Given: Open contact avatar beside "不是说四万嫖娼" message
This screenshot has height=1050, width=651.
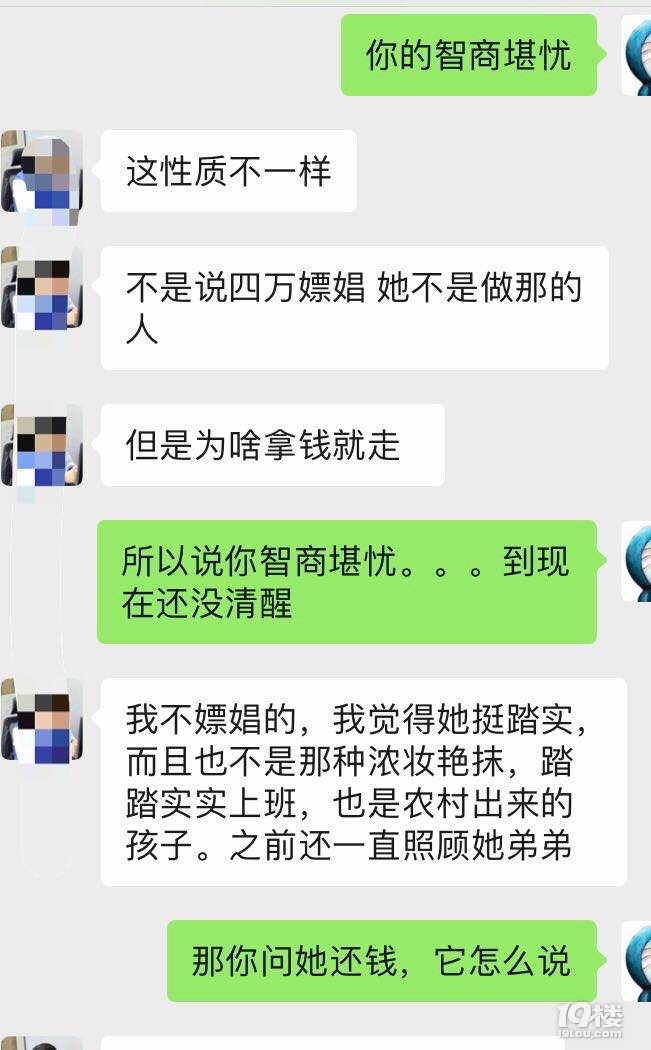Looking at the screenshot, I should tap(42, 288).
